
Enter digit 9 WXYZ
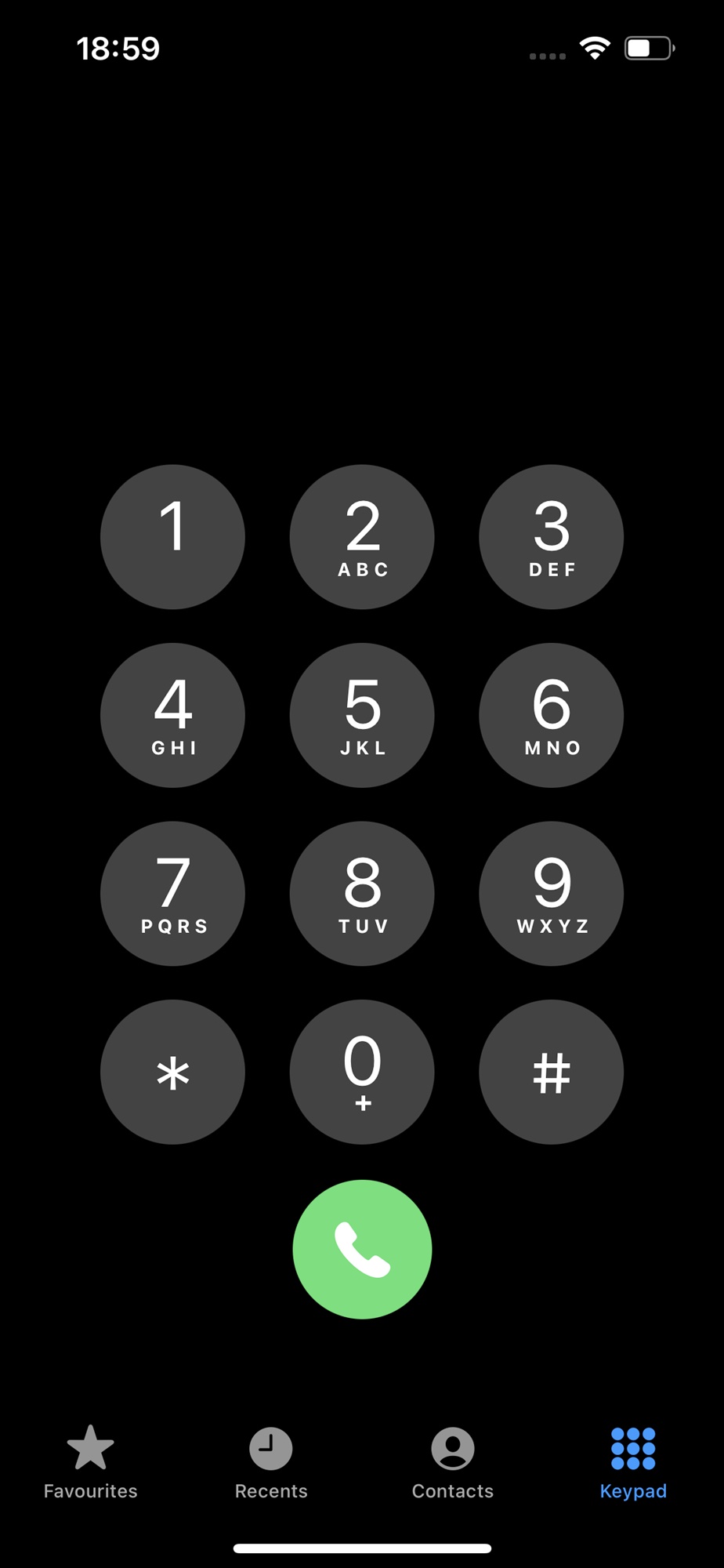[552, 894]
